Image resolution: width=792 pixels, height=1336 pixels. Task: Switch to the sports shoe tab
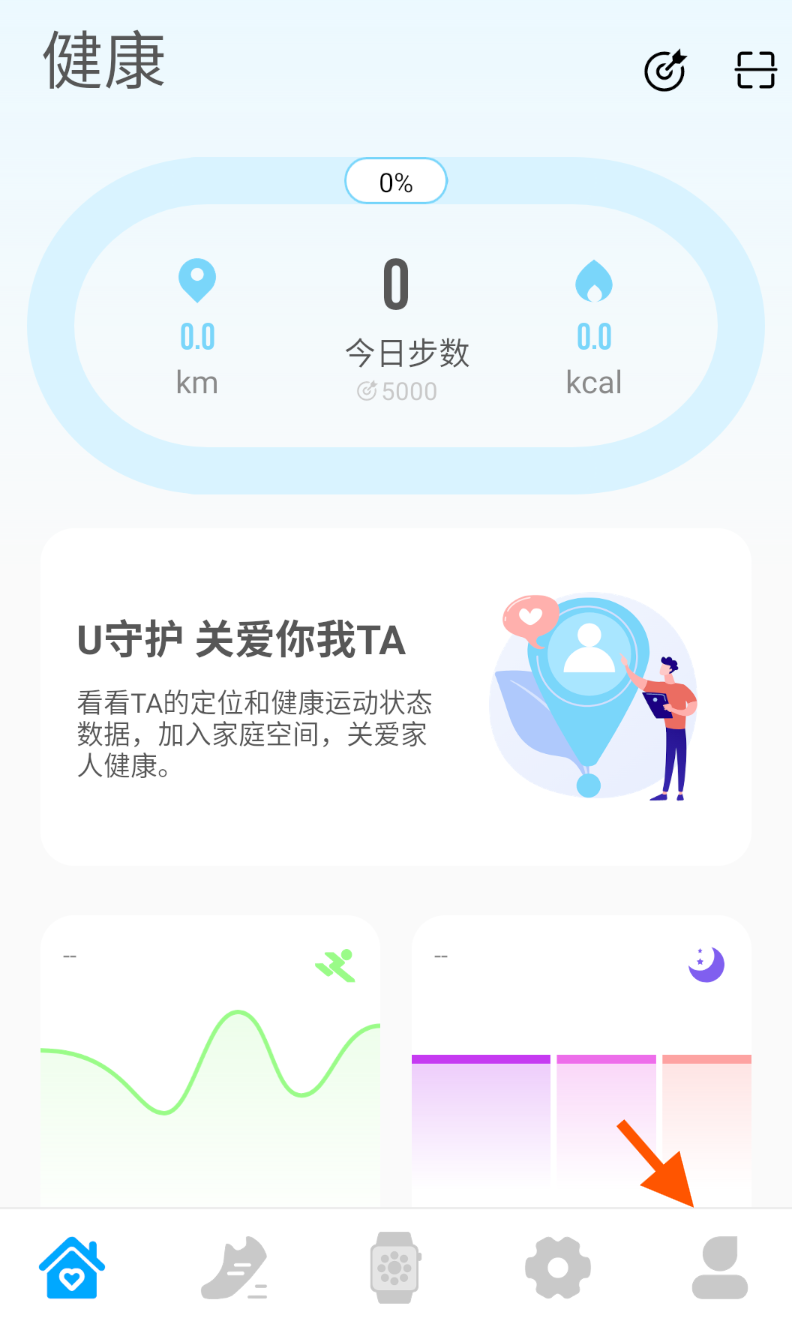(234, 1268)
